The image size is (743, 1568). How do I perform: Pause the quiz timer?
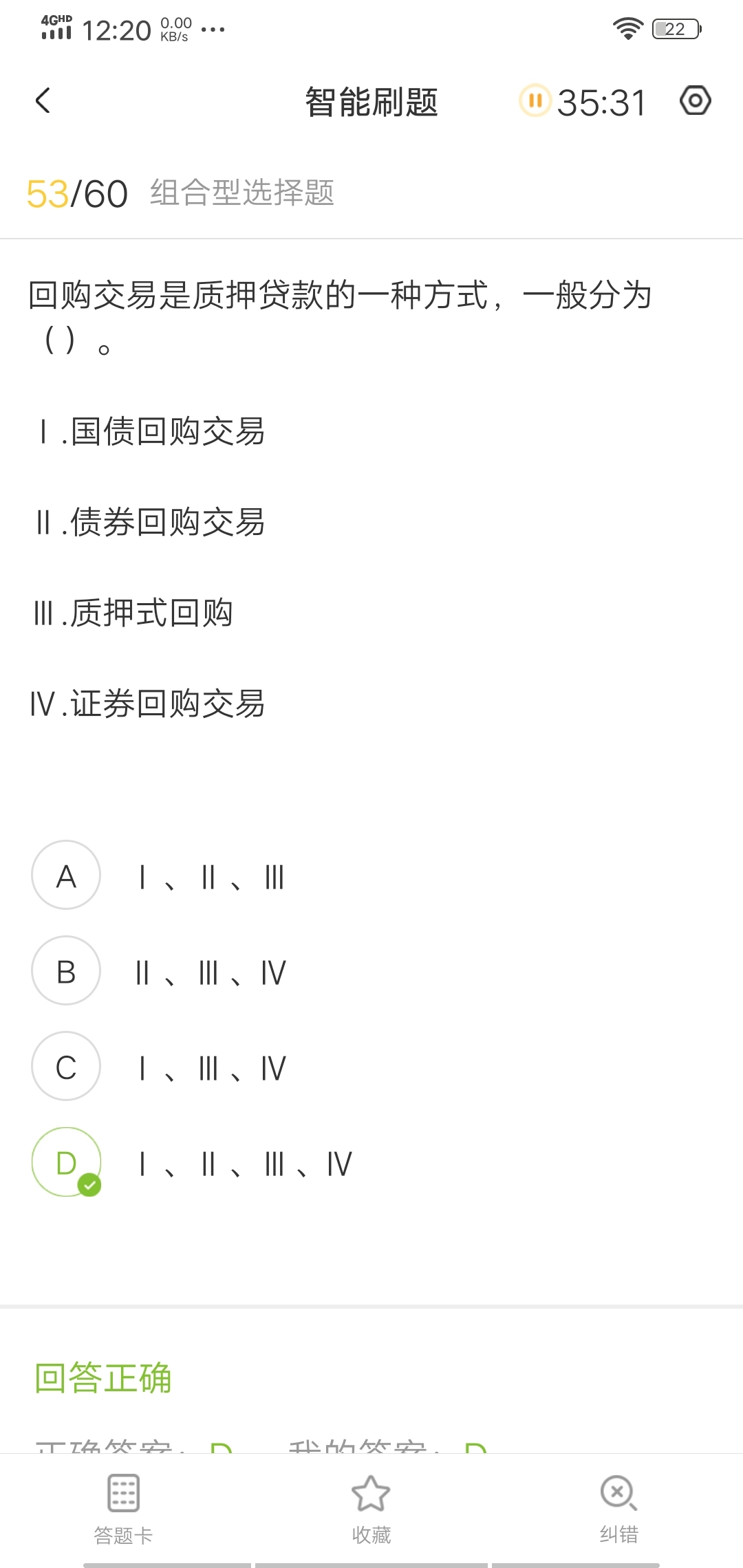[535, 101]
